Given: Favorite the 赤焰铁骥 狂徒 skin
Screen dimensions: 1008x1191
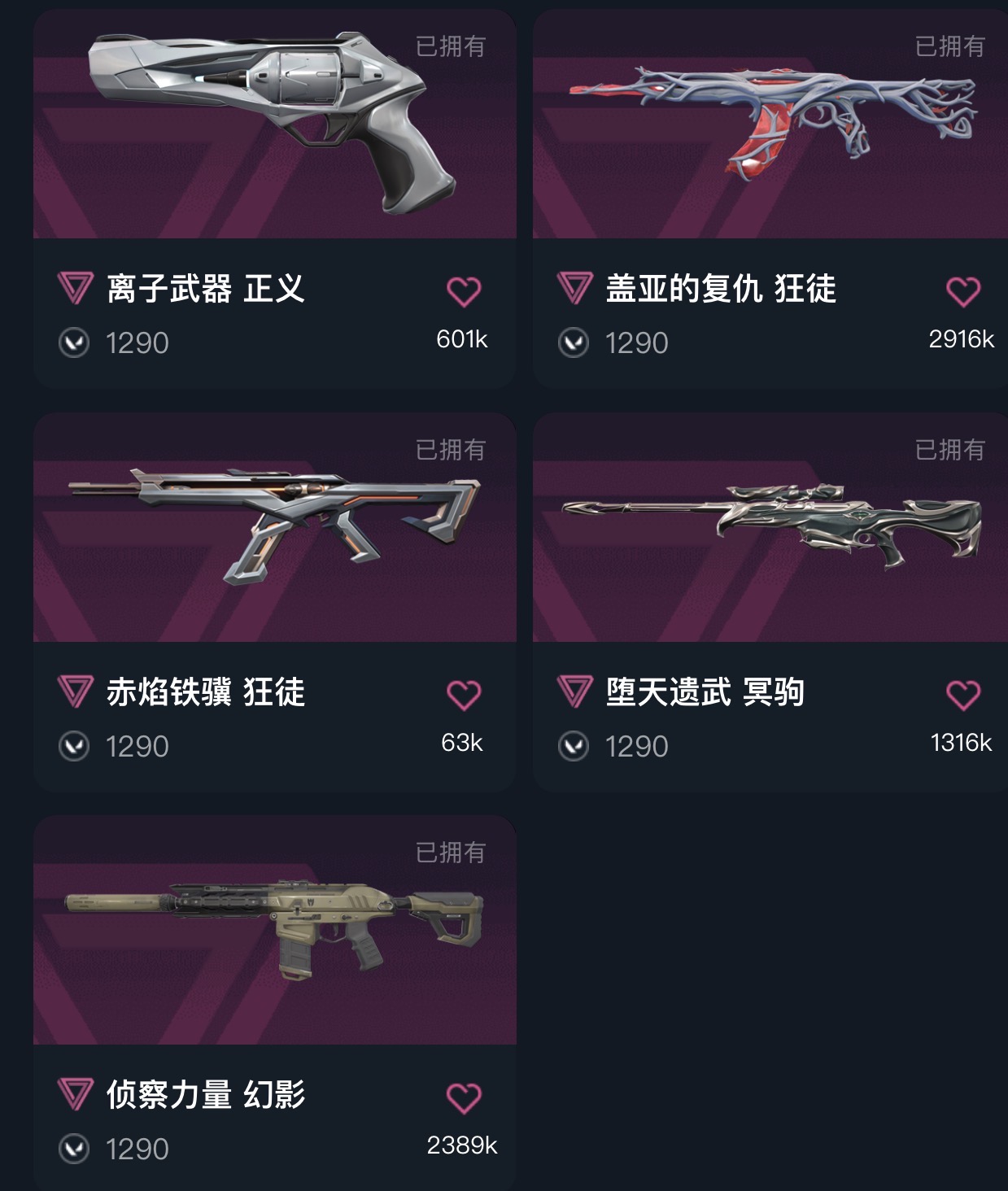Looking at the screenshot, I should (464, 695).
